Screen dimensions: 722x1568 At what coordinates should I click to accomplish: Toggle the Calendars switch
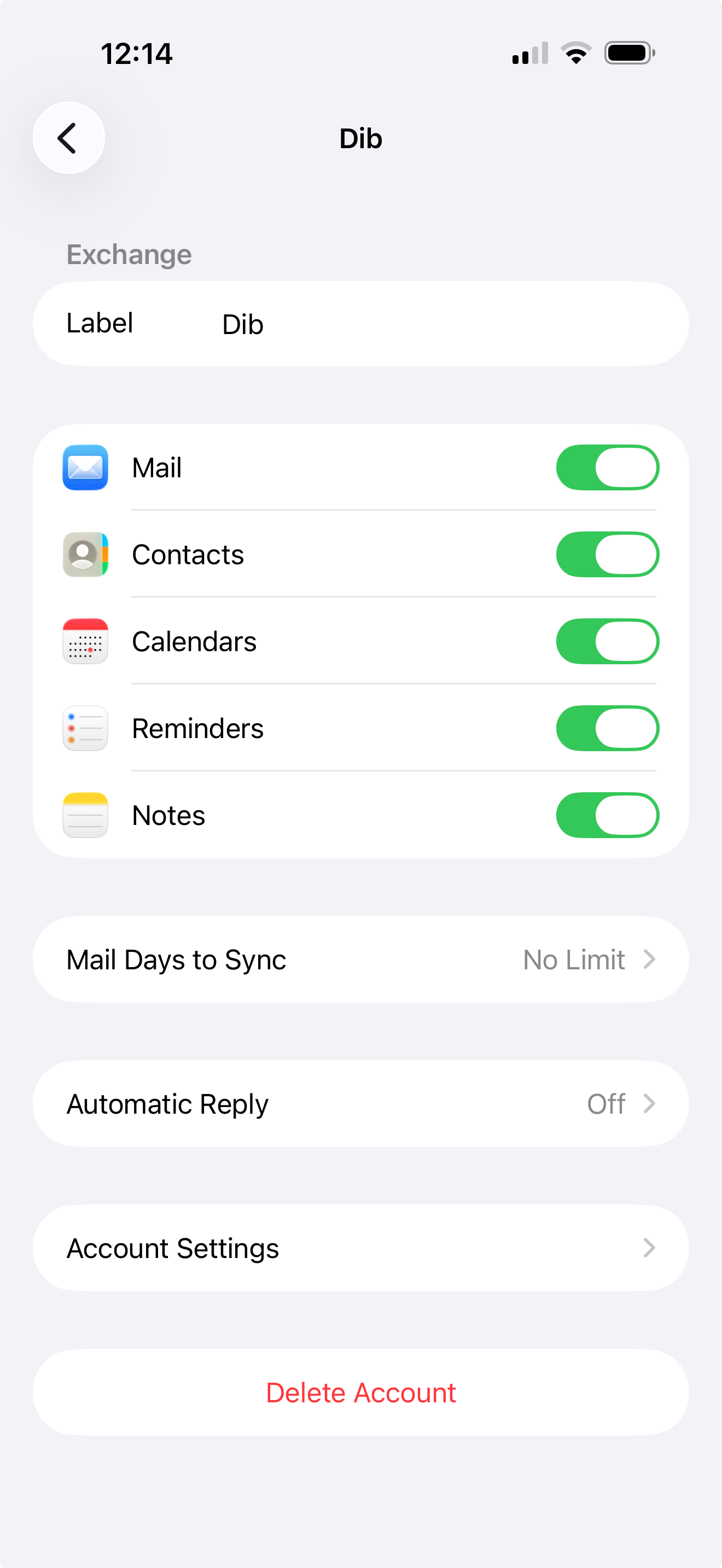tap(607, 641)
